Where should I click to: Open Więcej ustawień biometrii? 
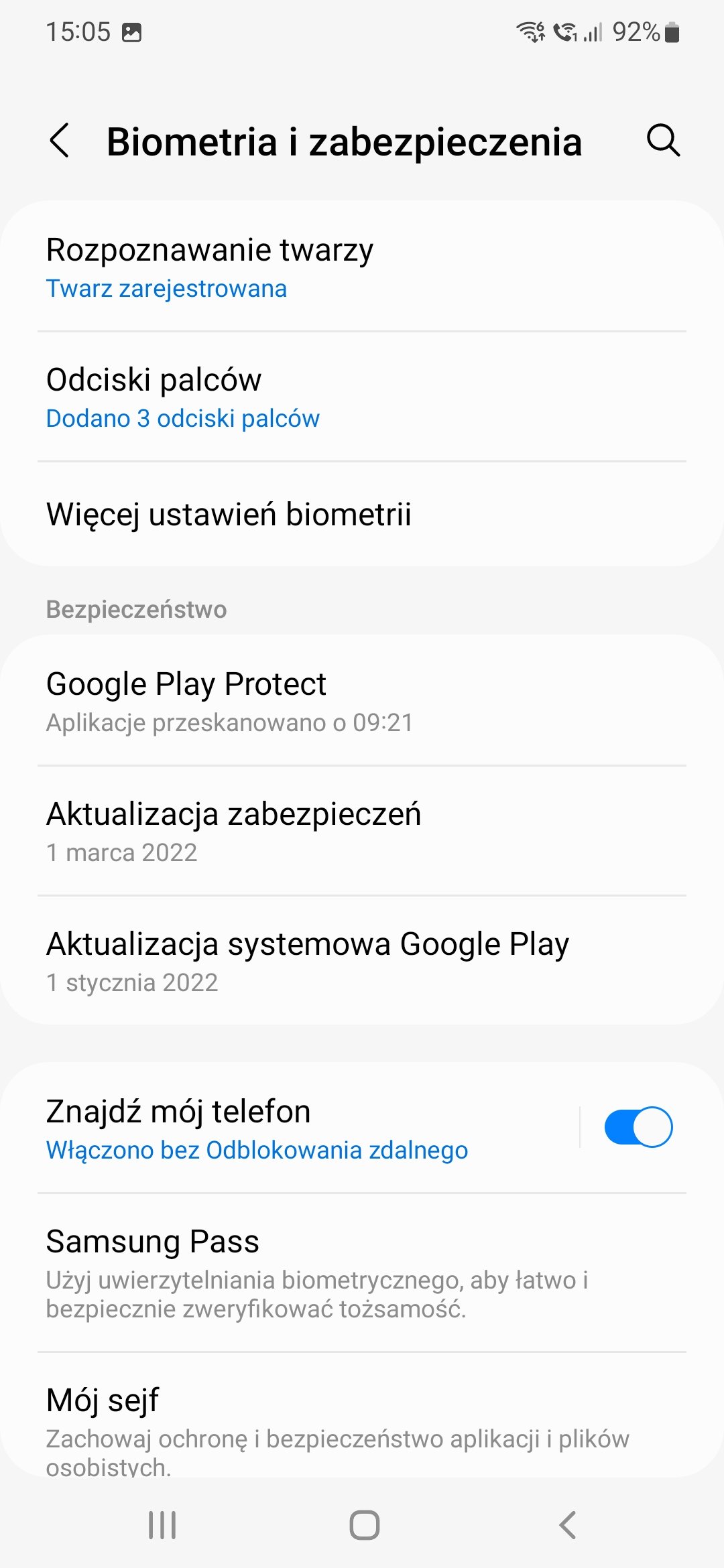click(x=362, y=515)
